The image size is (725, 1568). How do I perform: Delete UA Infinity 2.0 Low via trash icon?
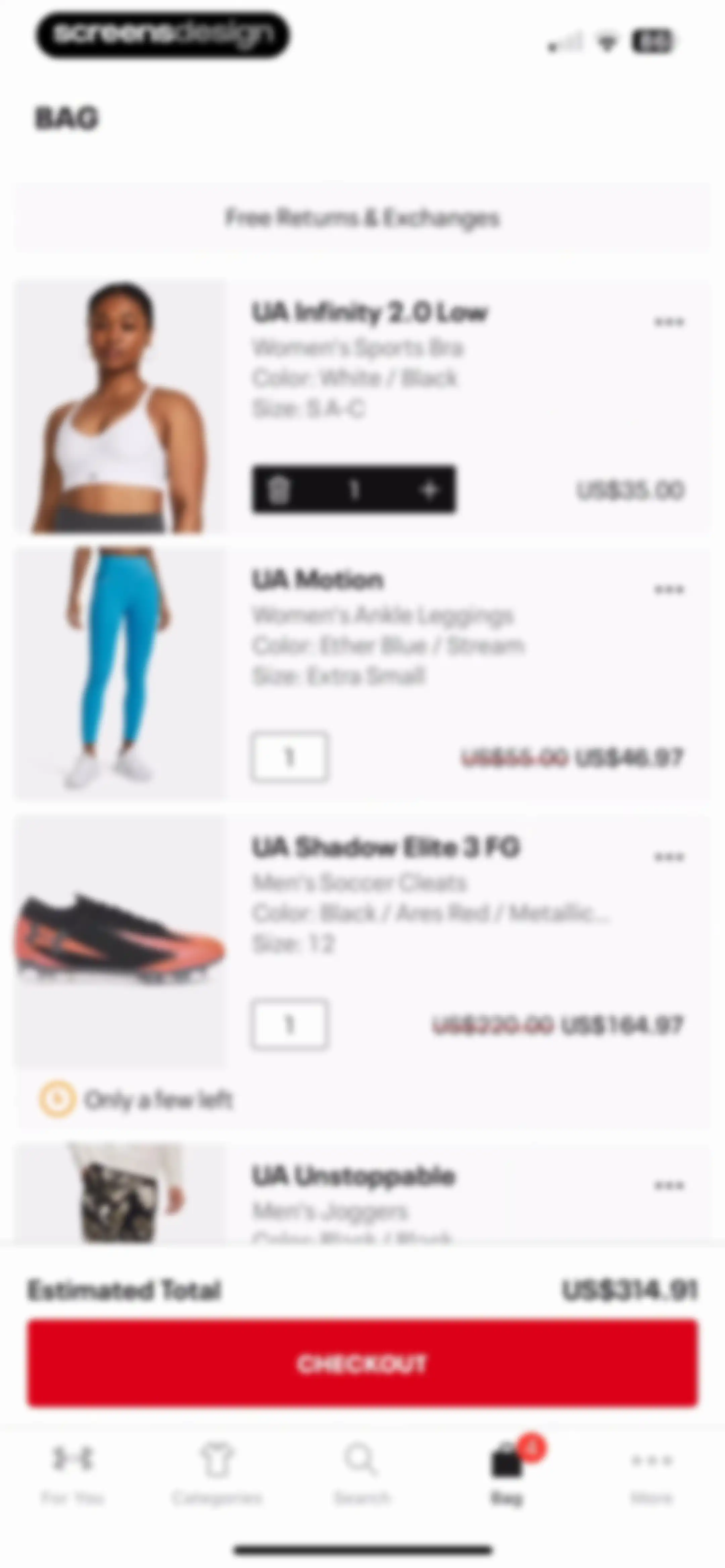click(x=279, y=490)
